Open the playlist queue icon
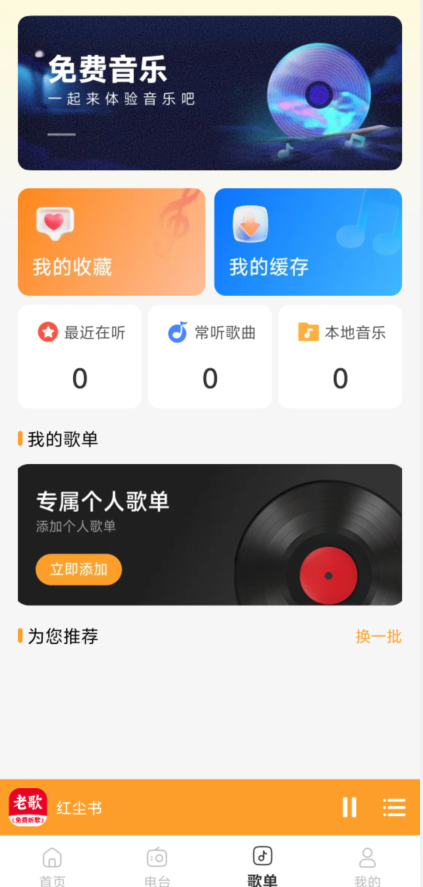 [394, 807]
